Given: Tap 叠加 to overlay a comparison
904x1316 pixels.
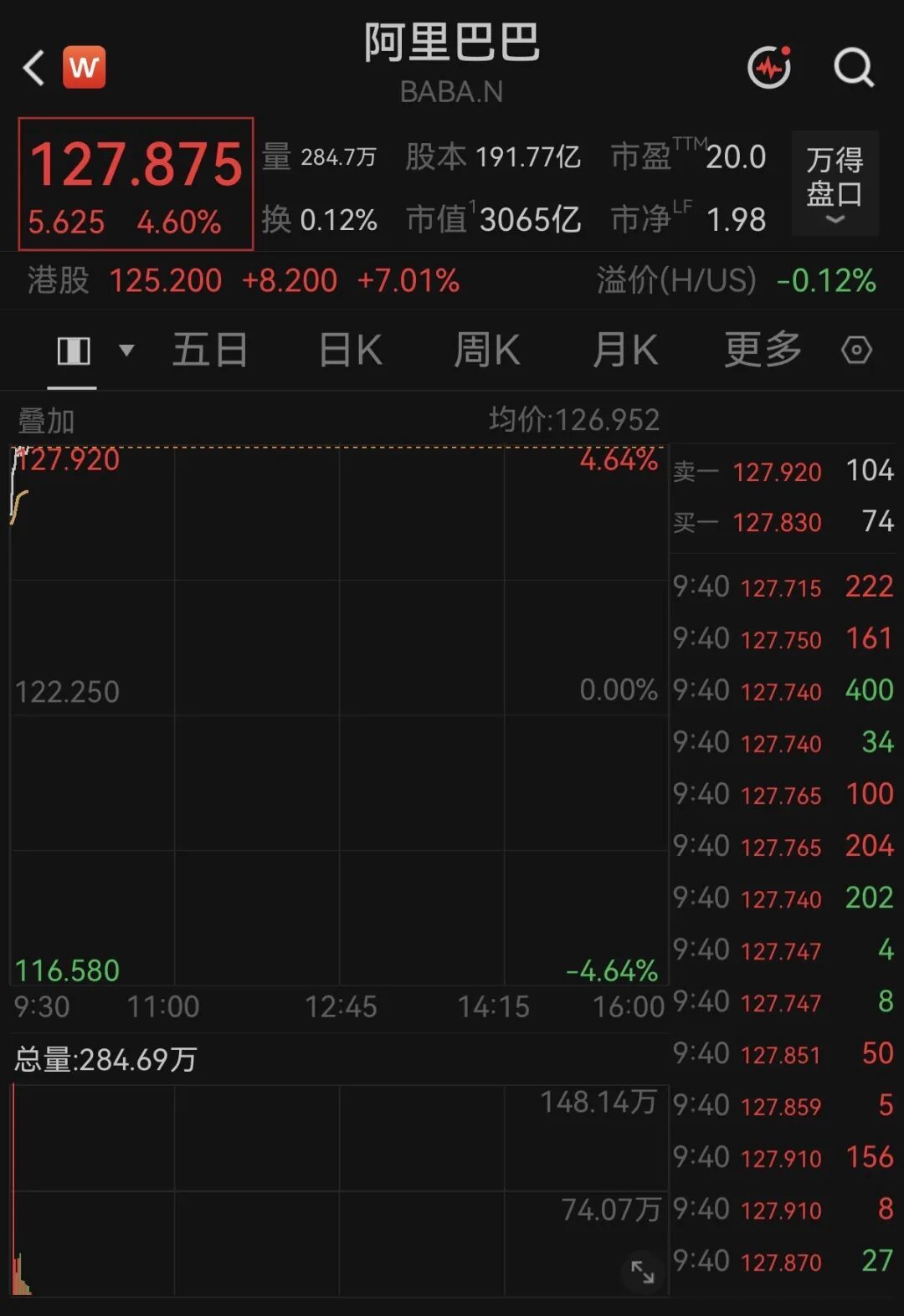Looking at the screenshot, I should point(46,421).
